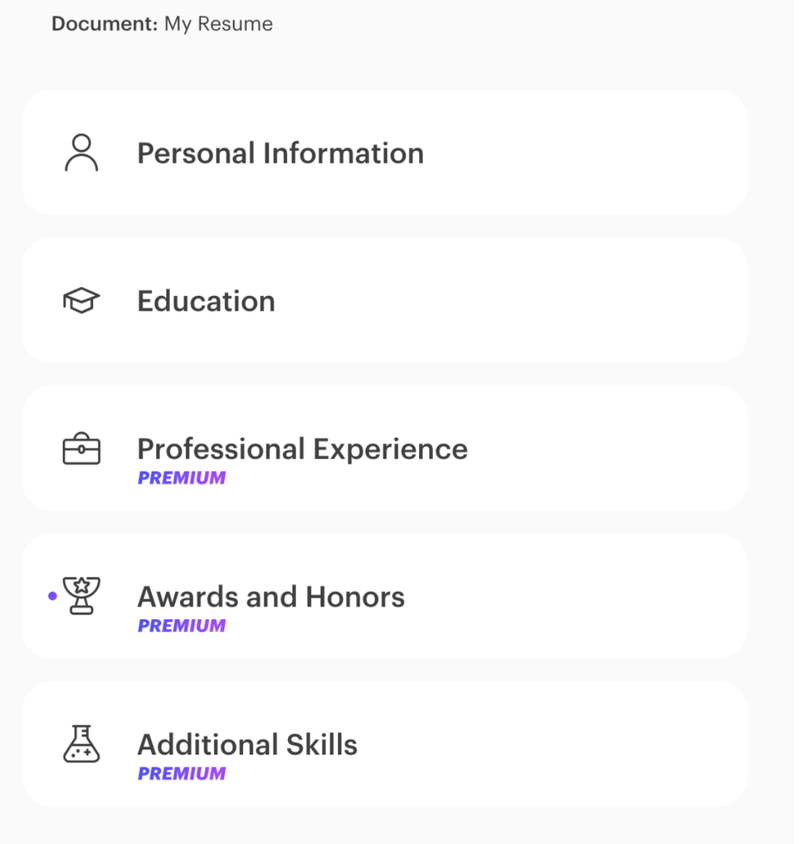The width and height of the screenshot is (800, 844).
Task: Click the person icon beside Personal Information
Action: 81,153
